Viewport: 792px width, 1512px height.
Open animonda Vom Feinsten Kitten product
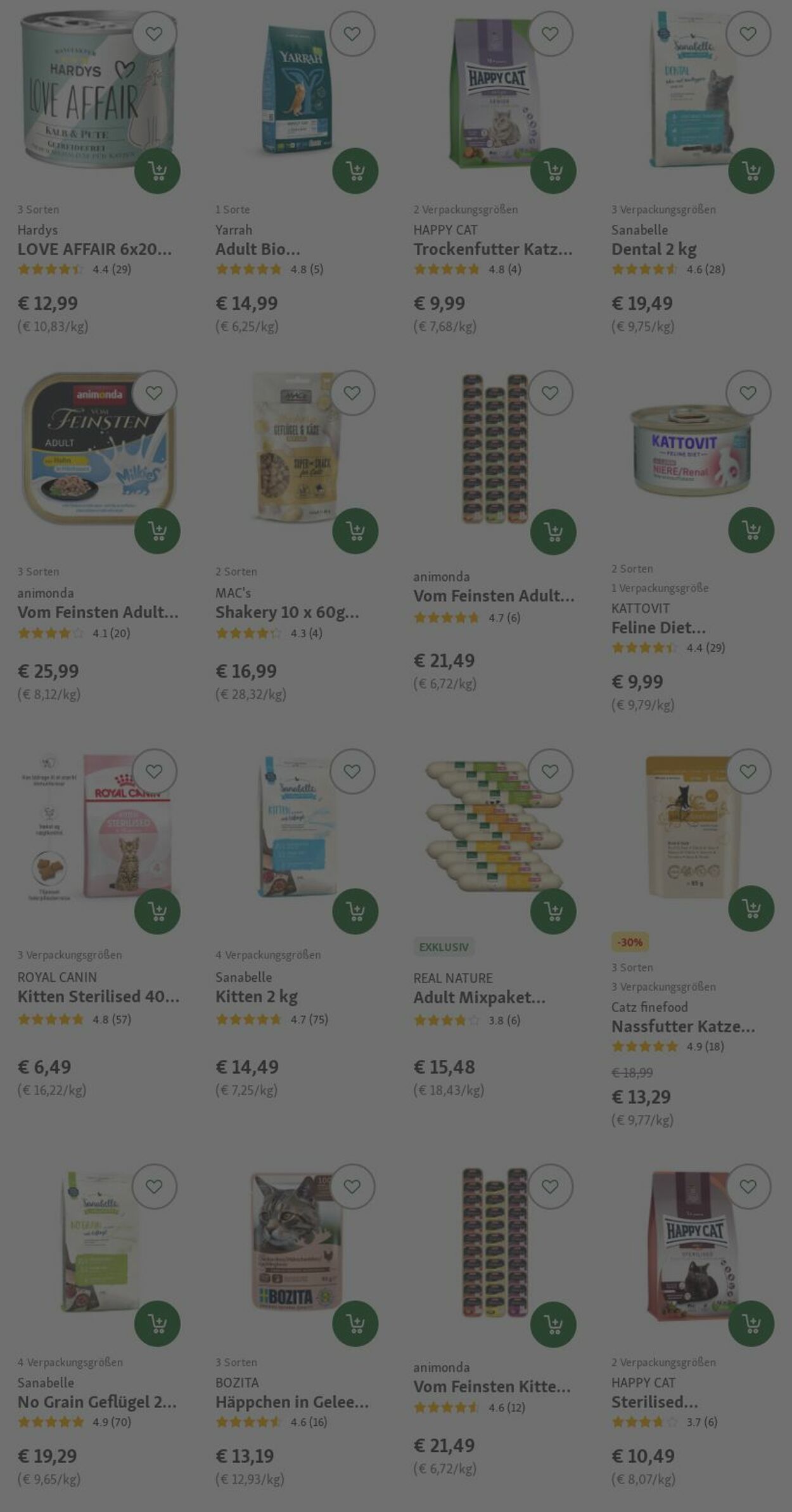click(x=492, y=1387)
